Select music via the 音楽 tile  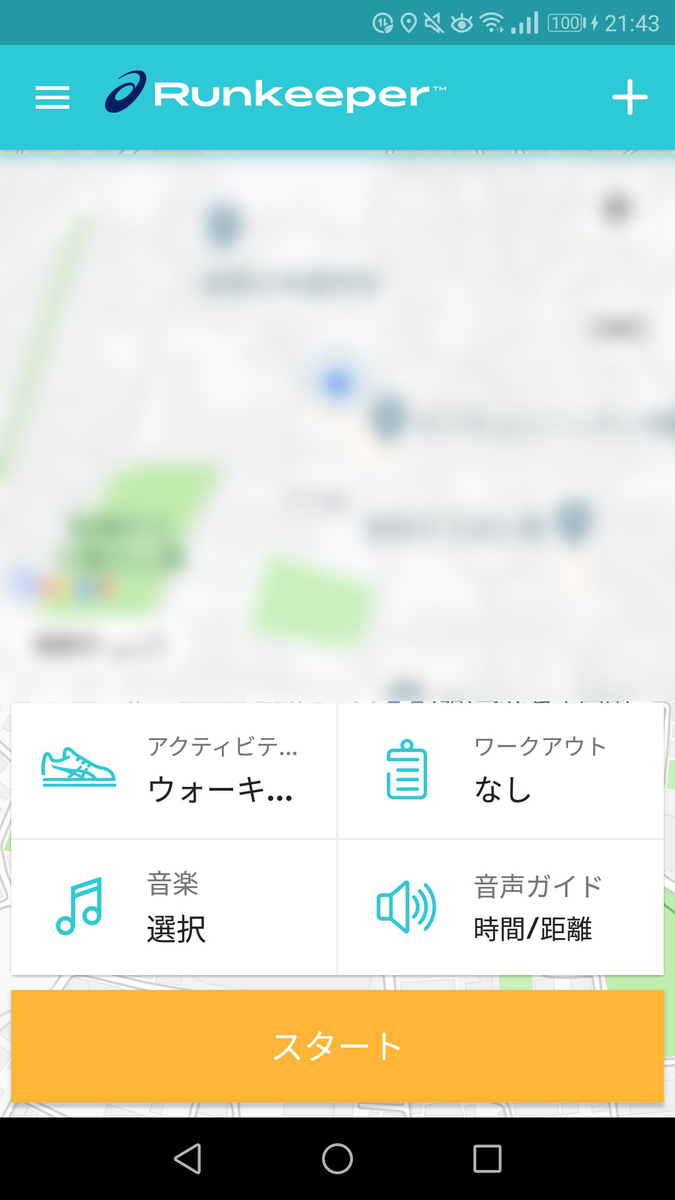tap(174, 906)
